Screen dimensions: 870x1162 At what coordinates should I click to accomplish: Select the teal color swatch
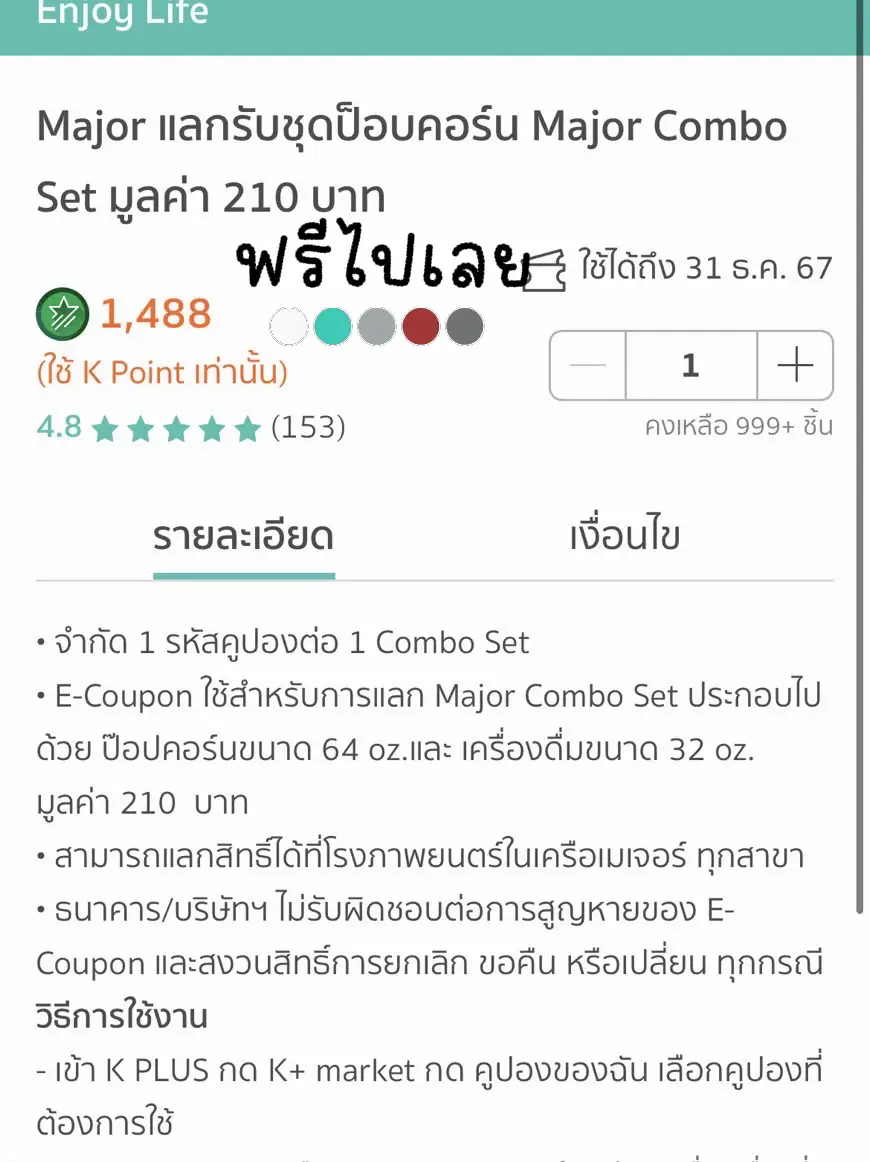[333, 326]
